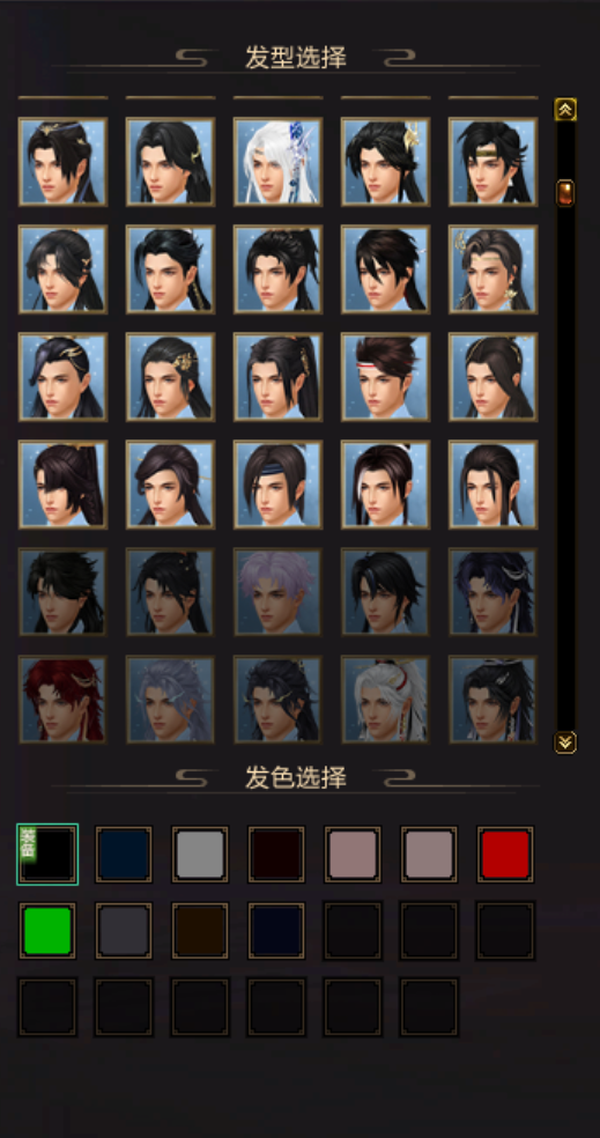Choose the grey-haired hairstyle

click(169, 699)
